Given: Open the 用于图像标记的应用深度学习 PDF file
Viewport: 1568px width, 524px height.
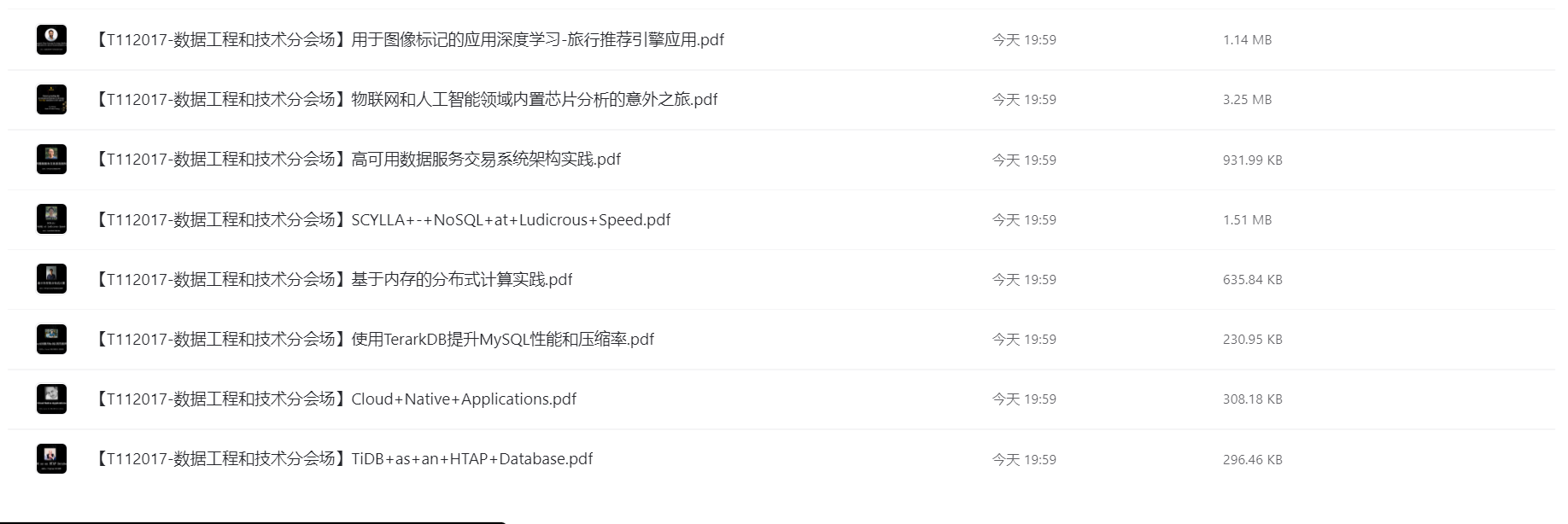Looking at the screenshot, I should (408, 40).
